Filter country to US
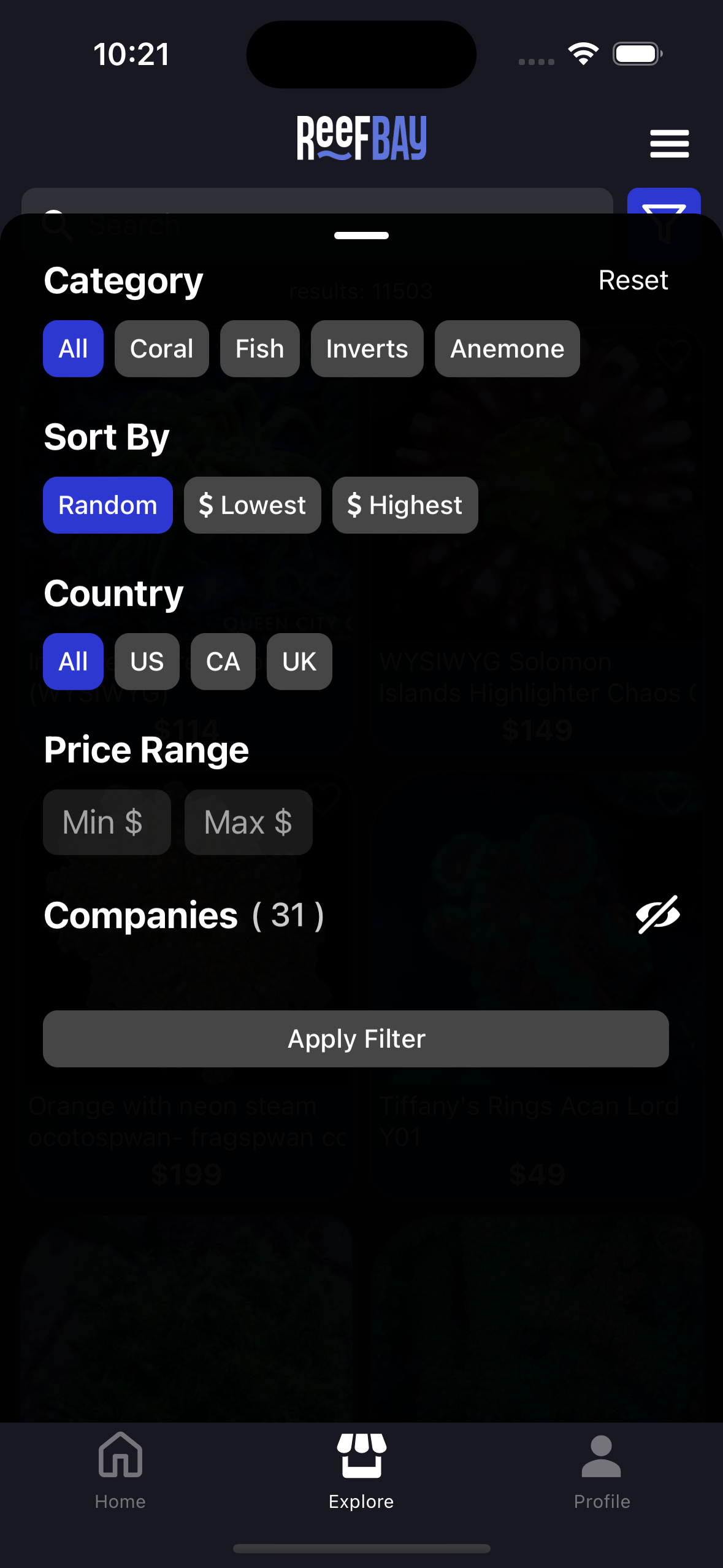Image resolution: width=723 pixels, height=1568 pixels. coord(147,661)
